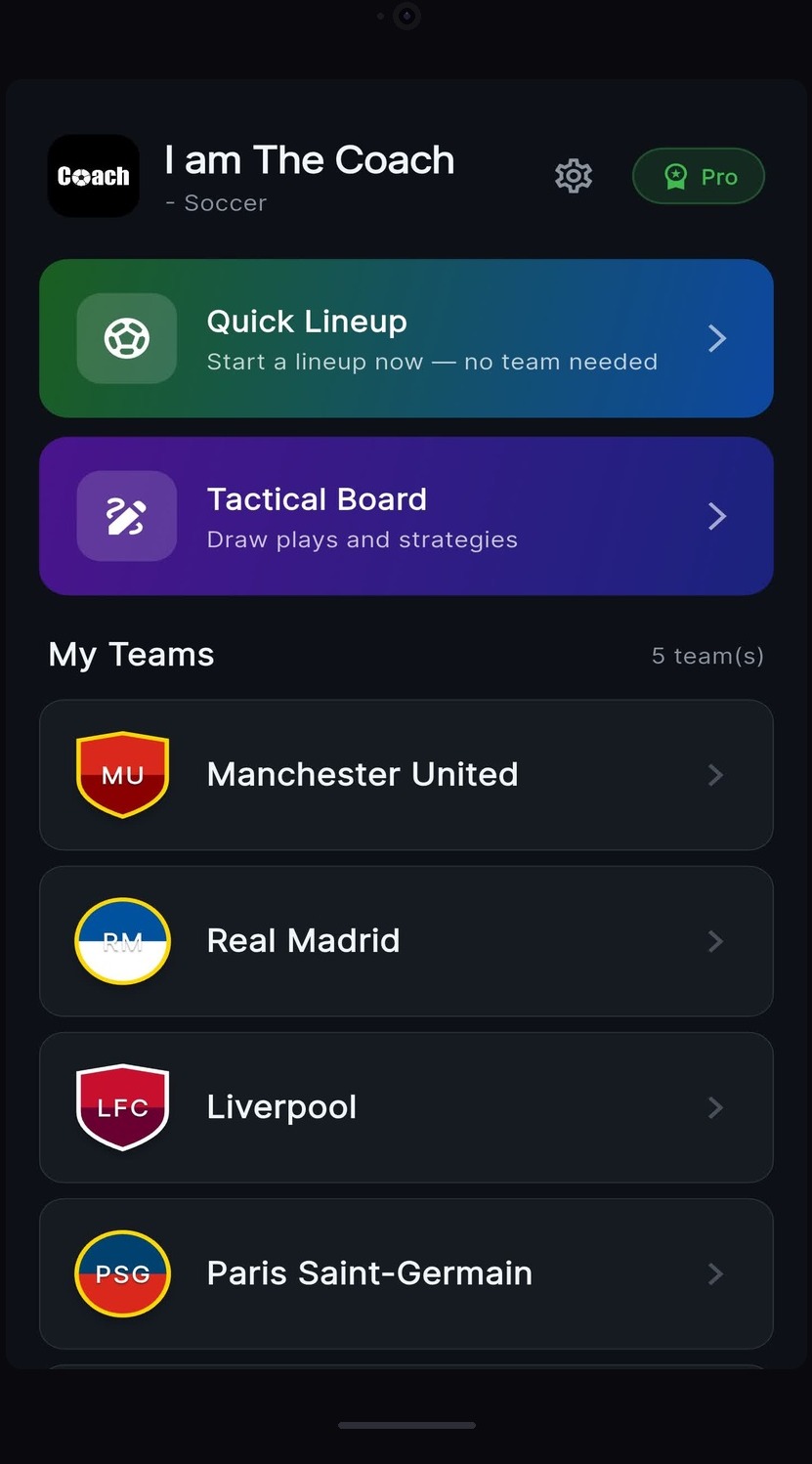Tap the Manchester United crest badge
812x1464 pixels.
point(121,774)
